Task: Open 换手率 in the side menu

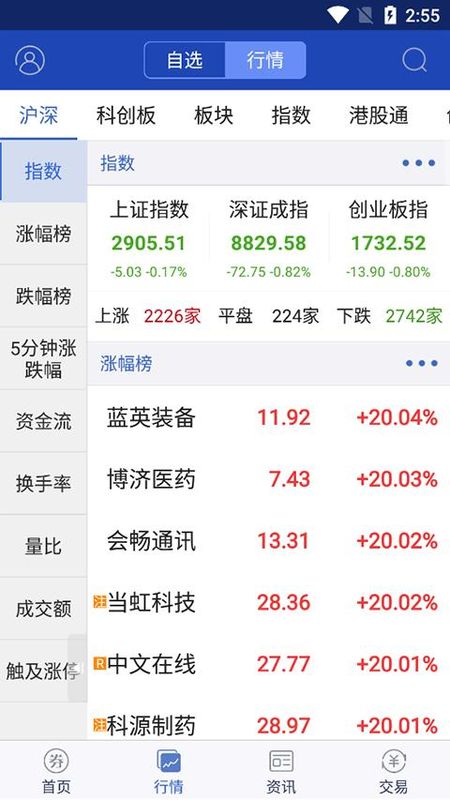Action: (x=43, y=484)
